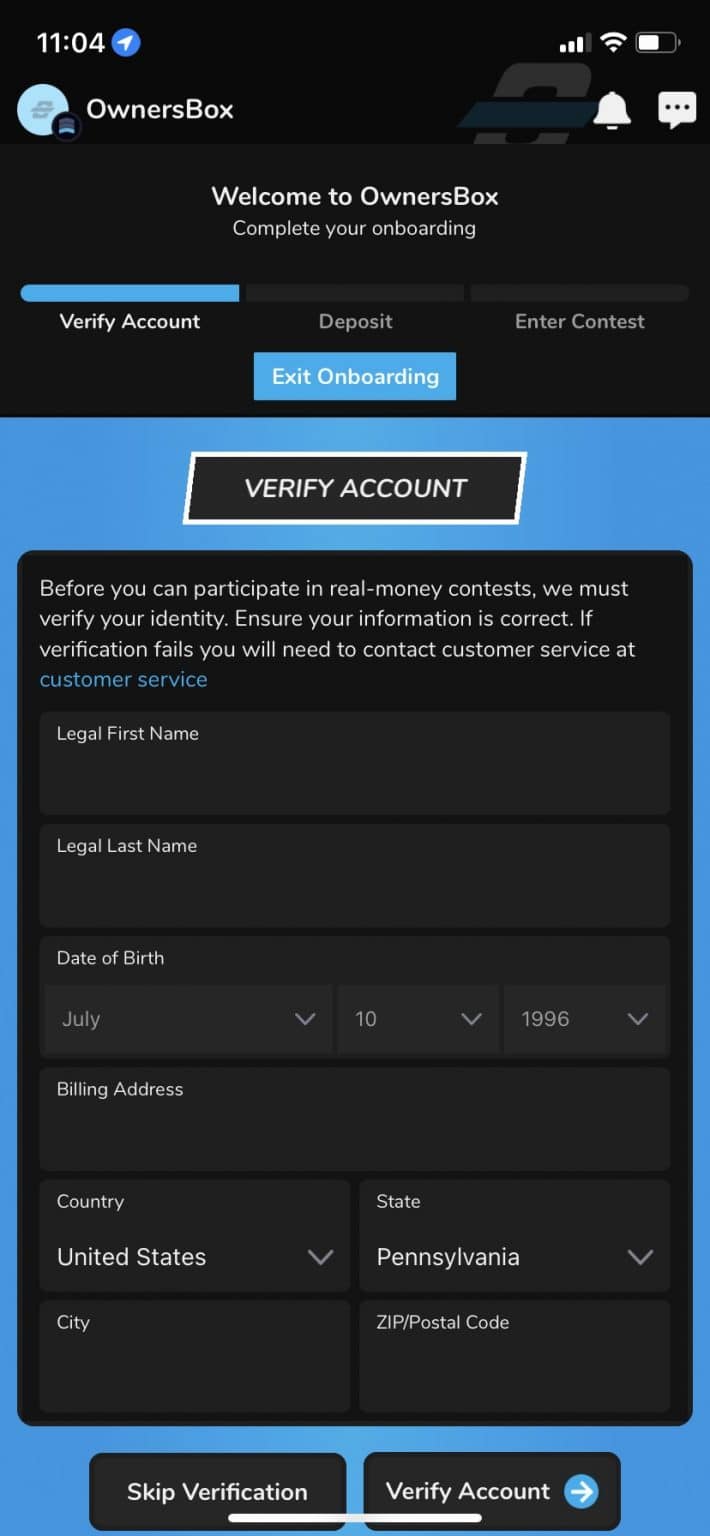Focus the Billing Address field

point(354,1119)
